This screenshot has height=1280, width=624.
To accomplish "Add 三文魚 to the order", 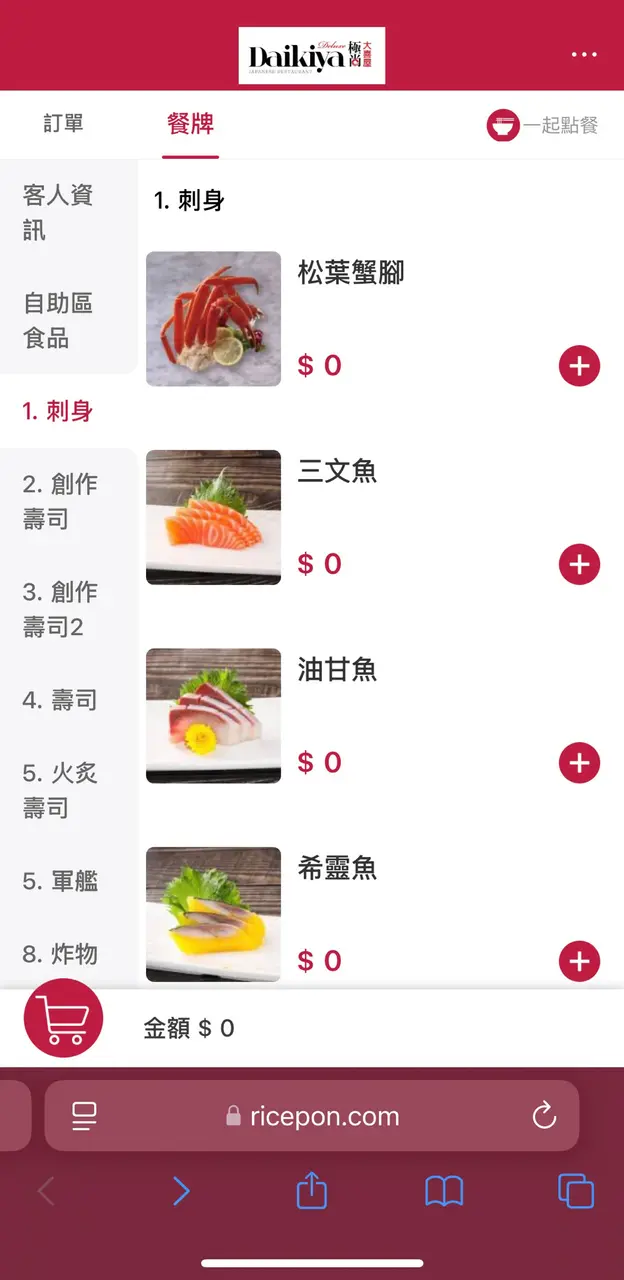I will (579, 565).
